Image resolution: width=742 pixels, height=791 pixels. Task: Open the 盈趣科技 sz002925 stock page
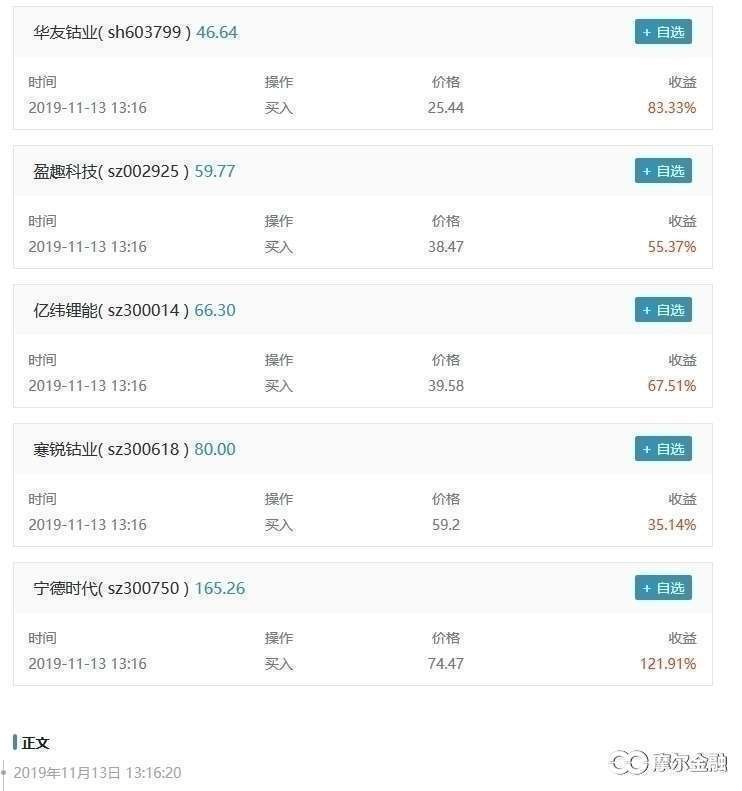coord(111,171)
